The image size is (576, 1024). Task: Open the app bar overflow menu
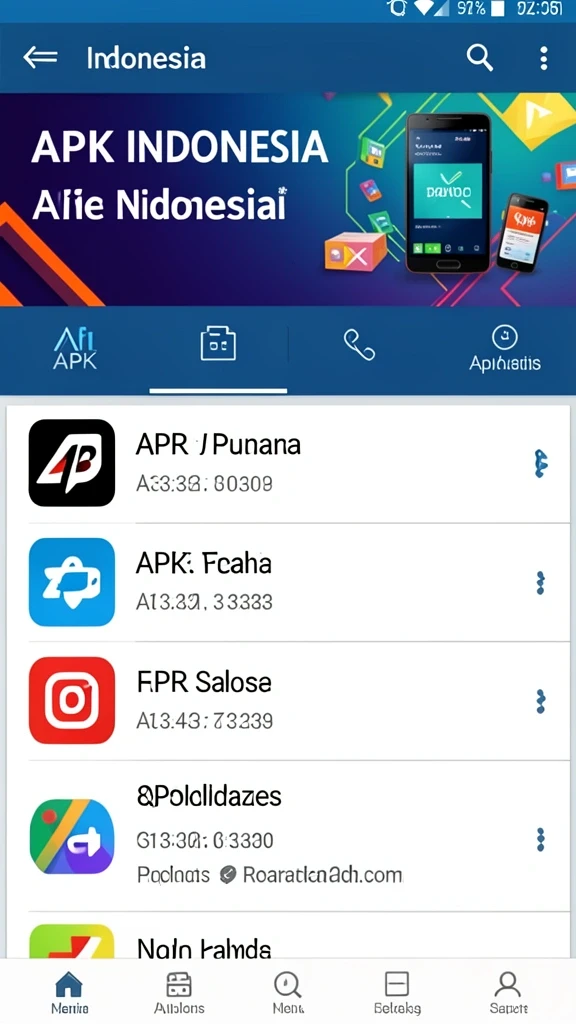(543, 58)
